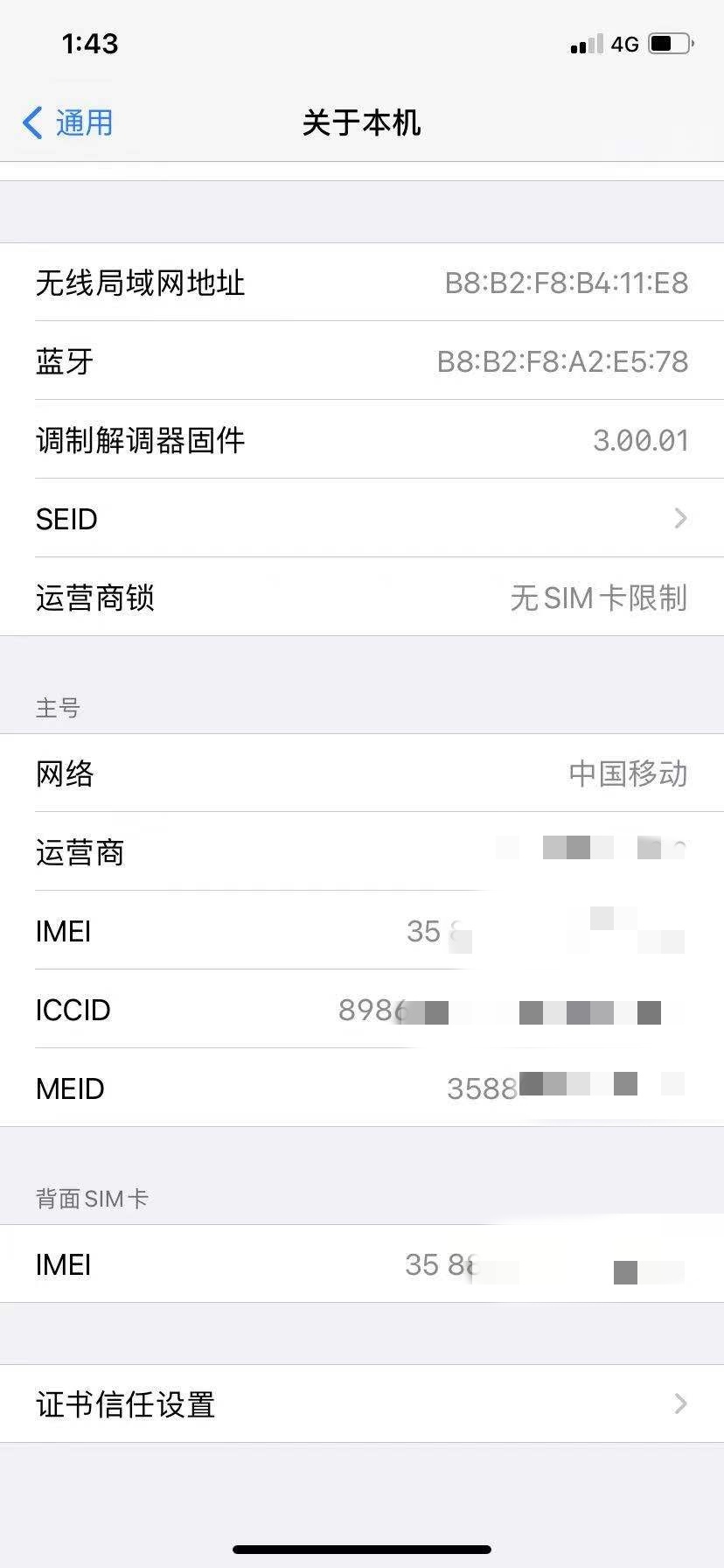The width and height of the screenshot is (724, 1568).
Task: Open 证书信任设置
Action: coord(362,1403)
